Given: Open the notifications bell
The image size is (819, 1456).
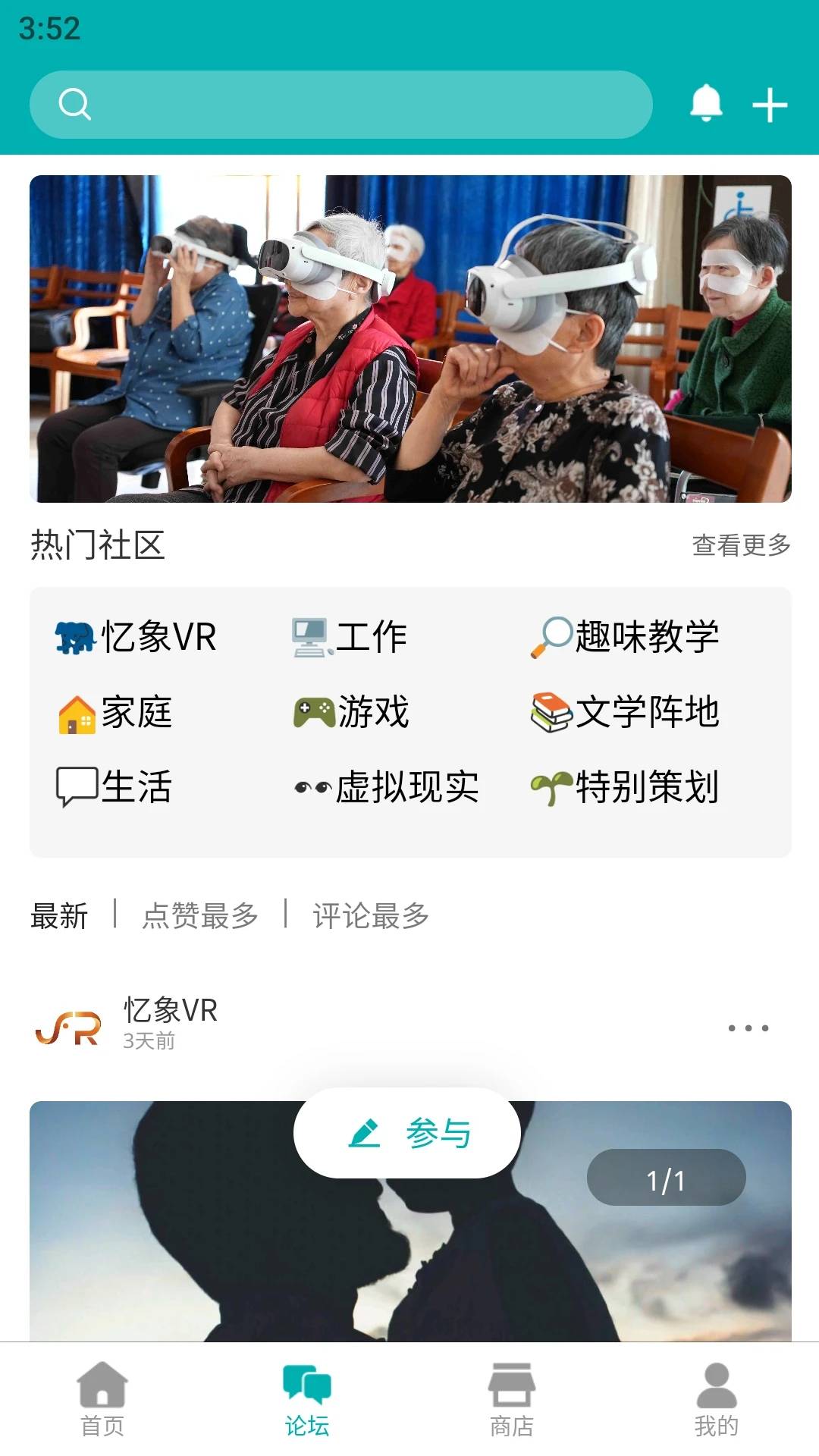Looking at the screenshot, I should click(706, 104).
